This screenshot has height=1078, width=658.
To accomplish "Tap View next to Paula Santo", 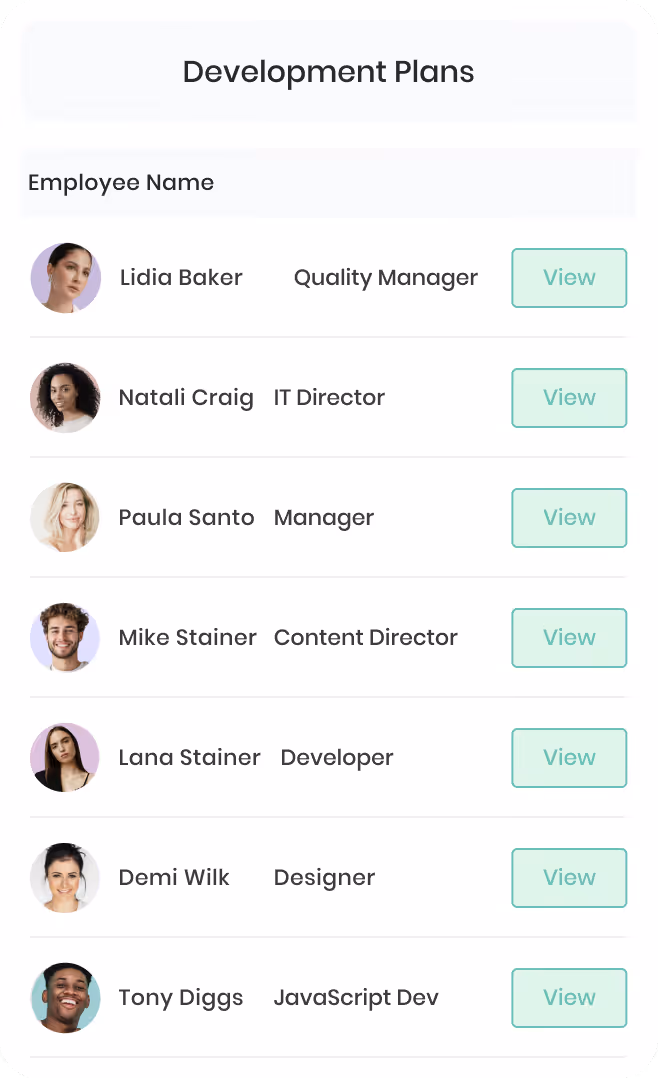I will [569, 518].
